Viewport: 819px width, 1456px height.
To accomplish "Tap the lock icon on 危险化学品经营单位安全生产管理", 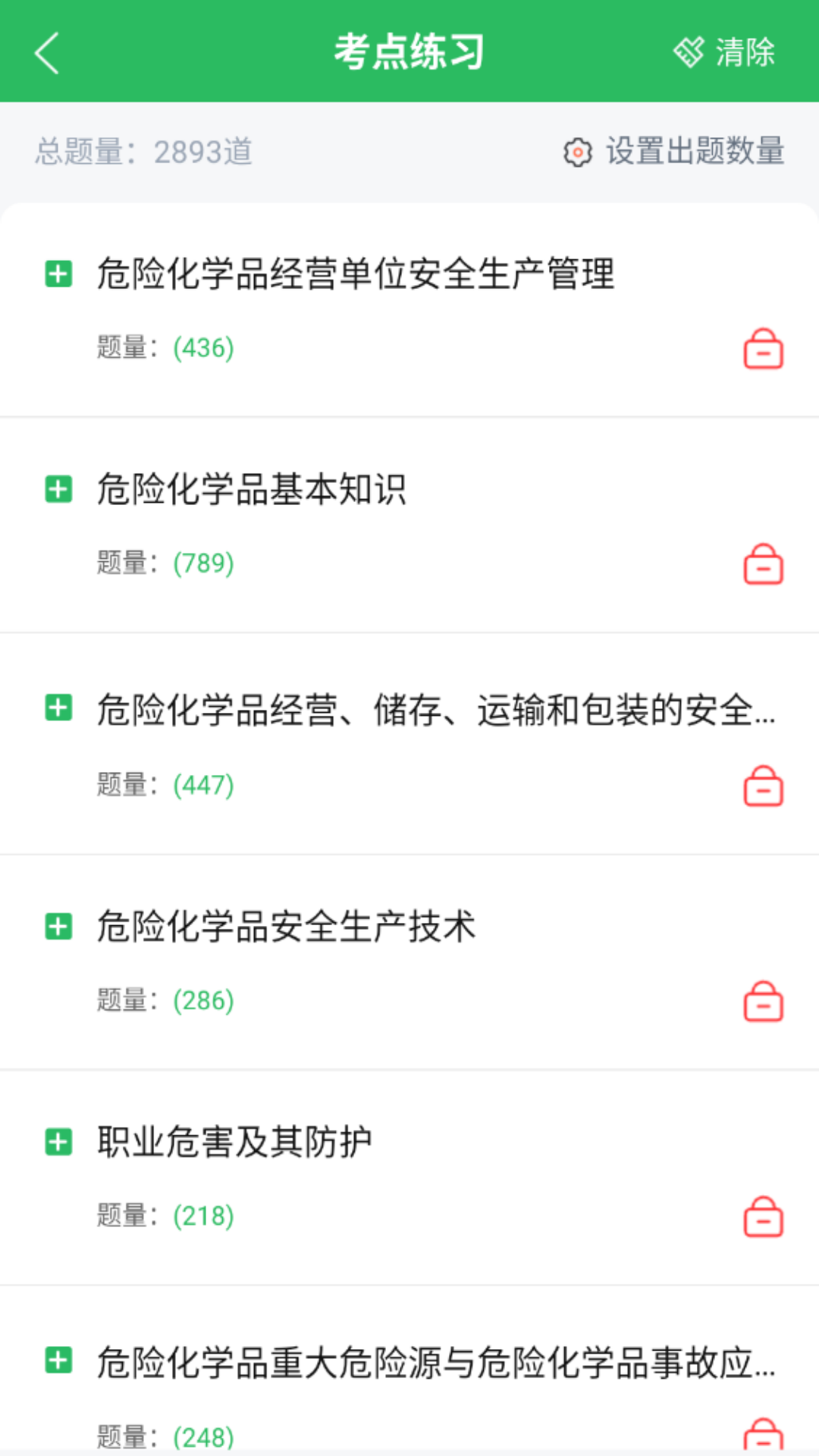I will 763,350.
